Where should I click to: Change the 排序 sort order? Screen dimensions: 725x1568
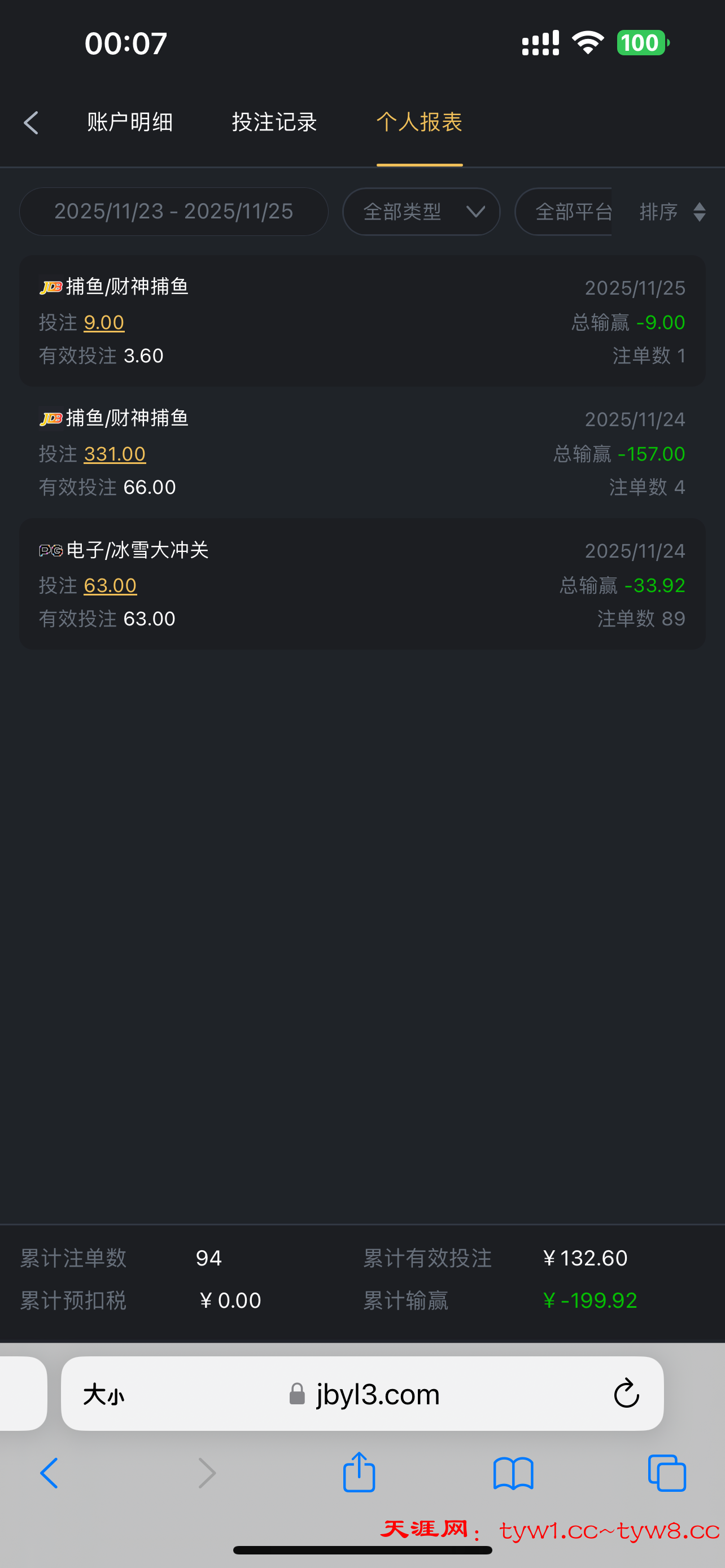pyautogui.click(x=672, y=212)
